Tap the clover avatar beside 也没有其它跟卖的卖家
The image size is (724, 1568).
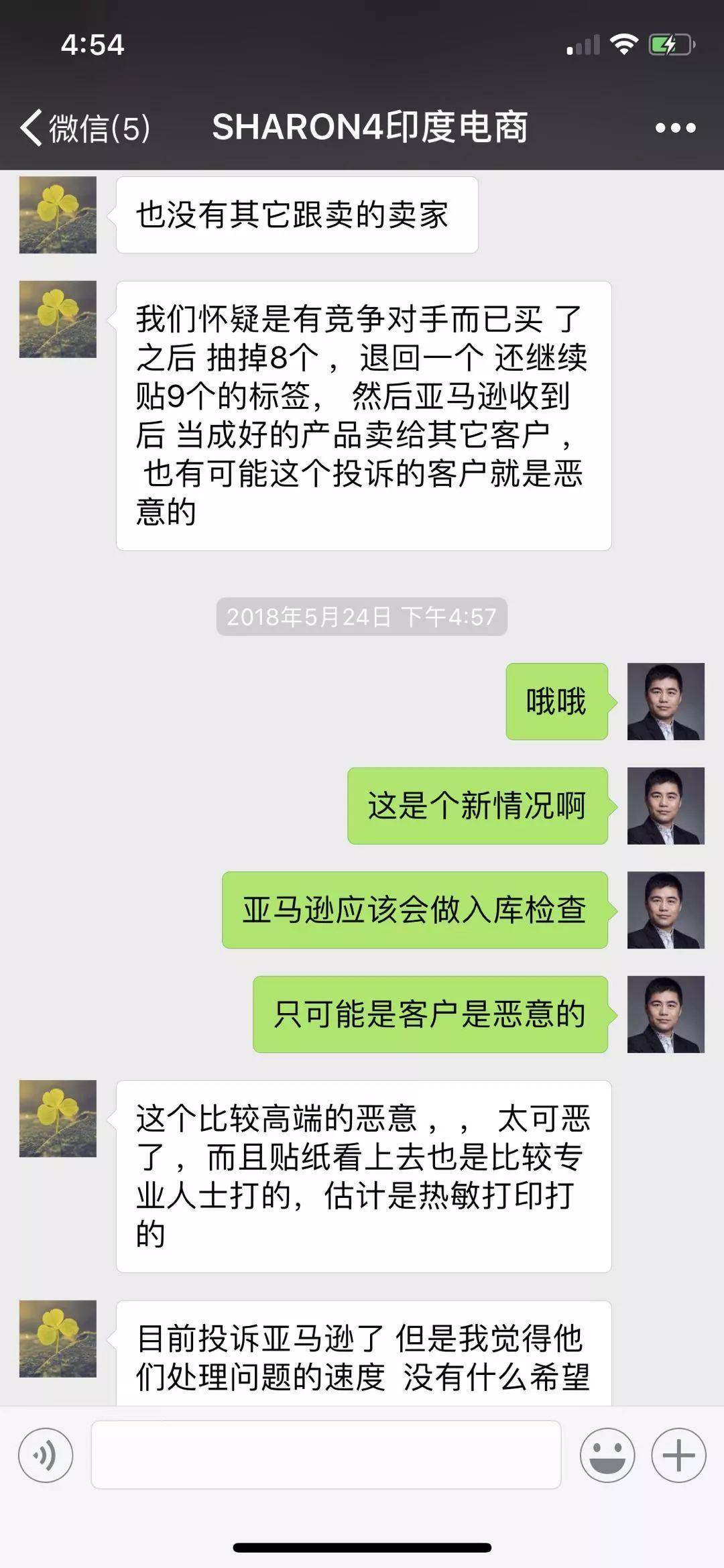(58, 215)
